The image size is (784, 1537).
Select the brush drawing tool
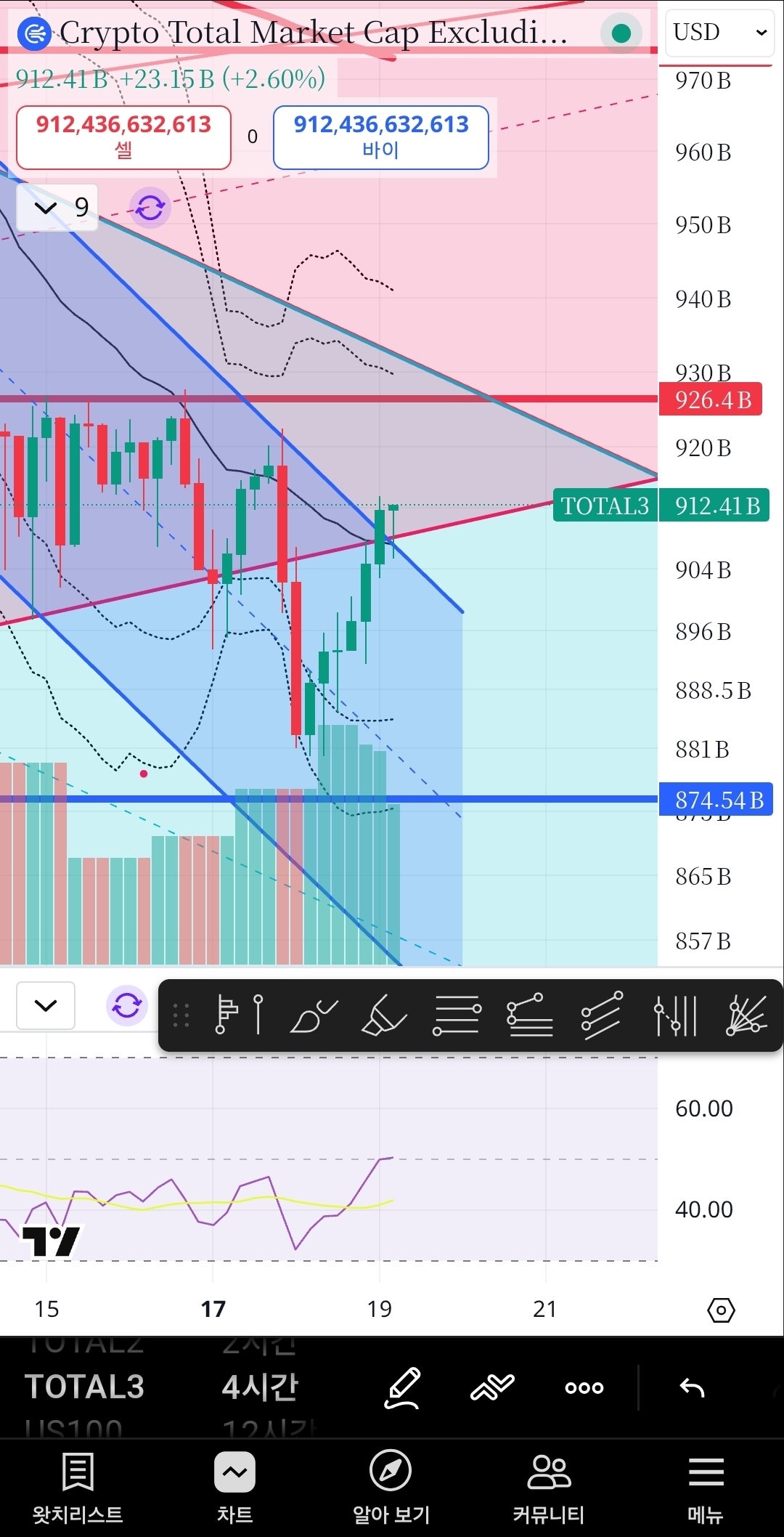point(313,1015)
